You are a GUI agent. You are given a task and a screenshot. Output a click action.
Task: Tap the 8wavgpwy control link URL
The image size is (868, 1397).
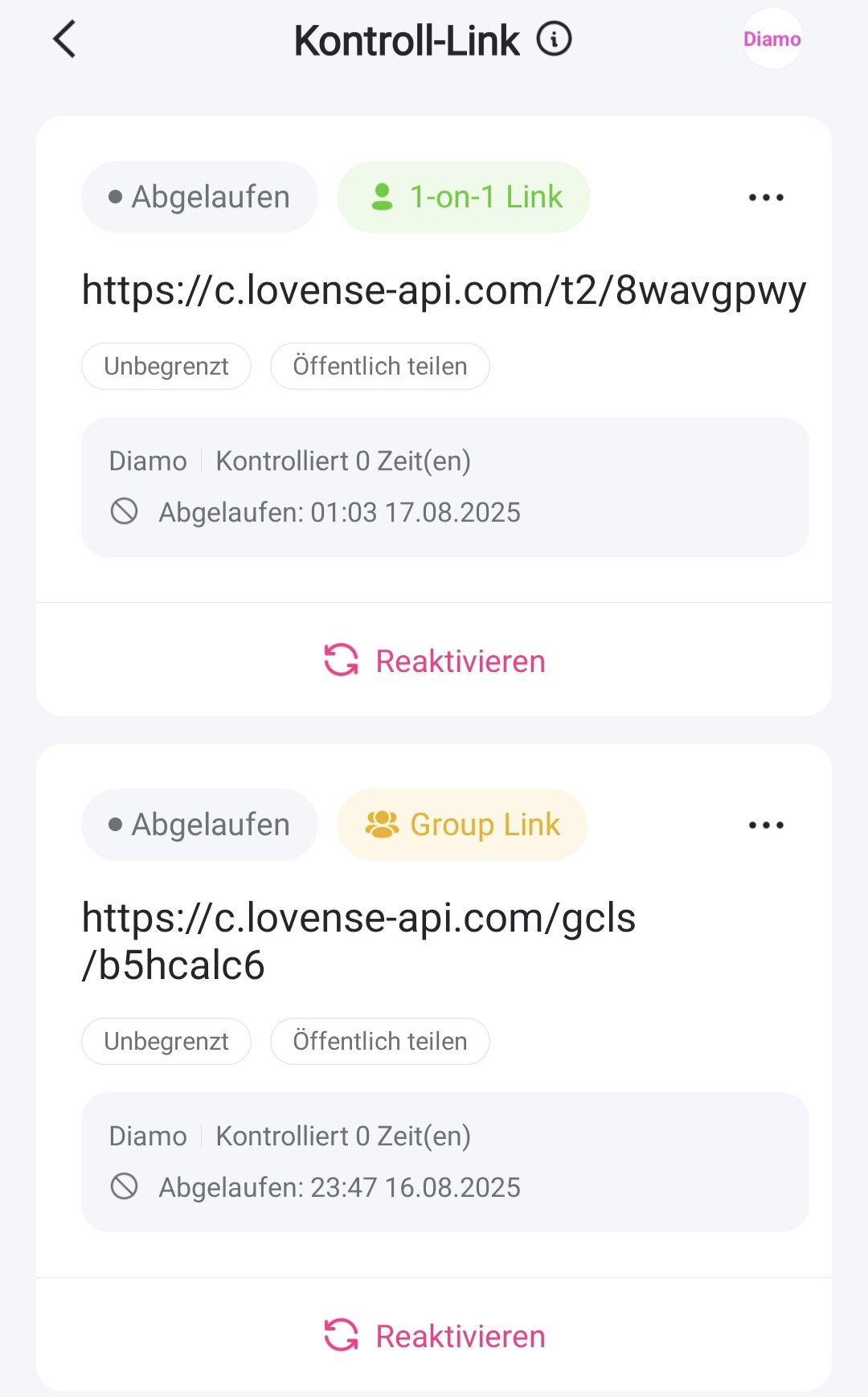tap(444, 290)
